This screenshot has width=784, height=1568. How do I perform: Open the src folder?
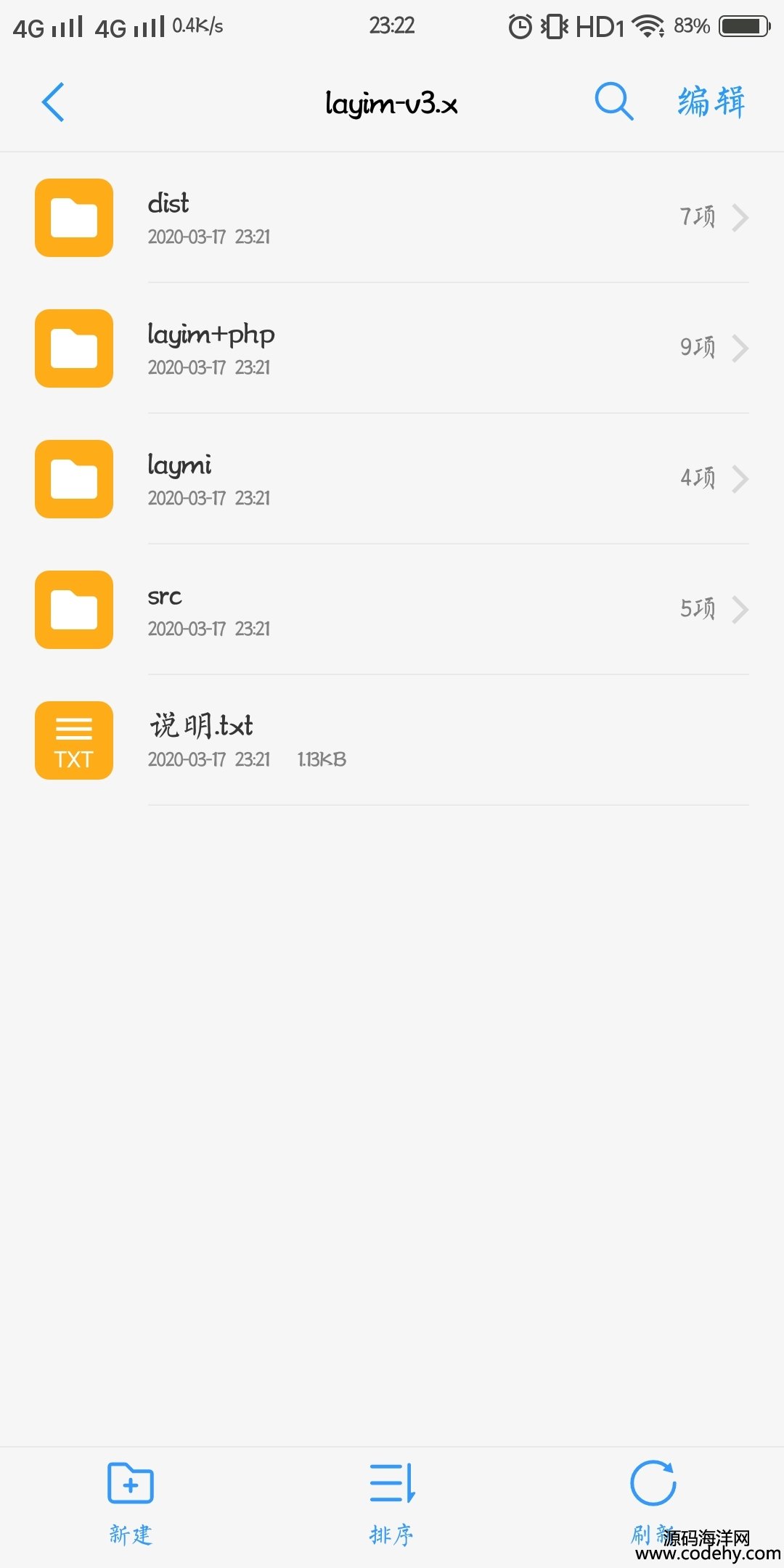click(x=392, y=610)
